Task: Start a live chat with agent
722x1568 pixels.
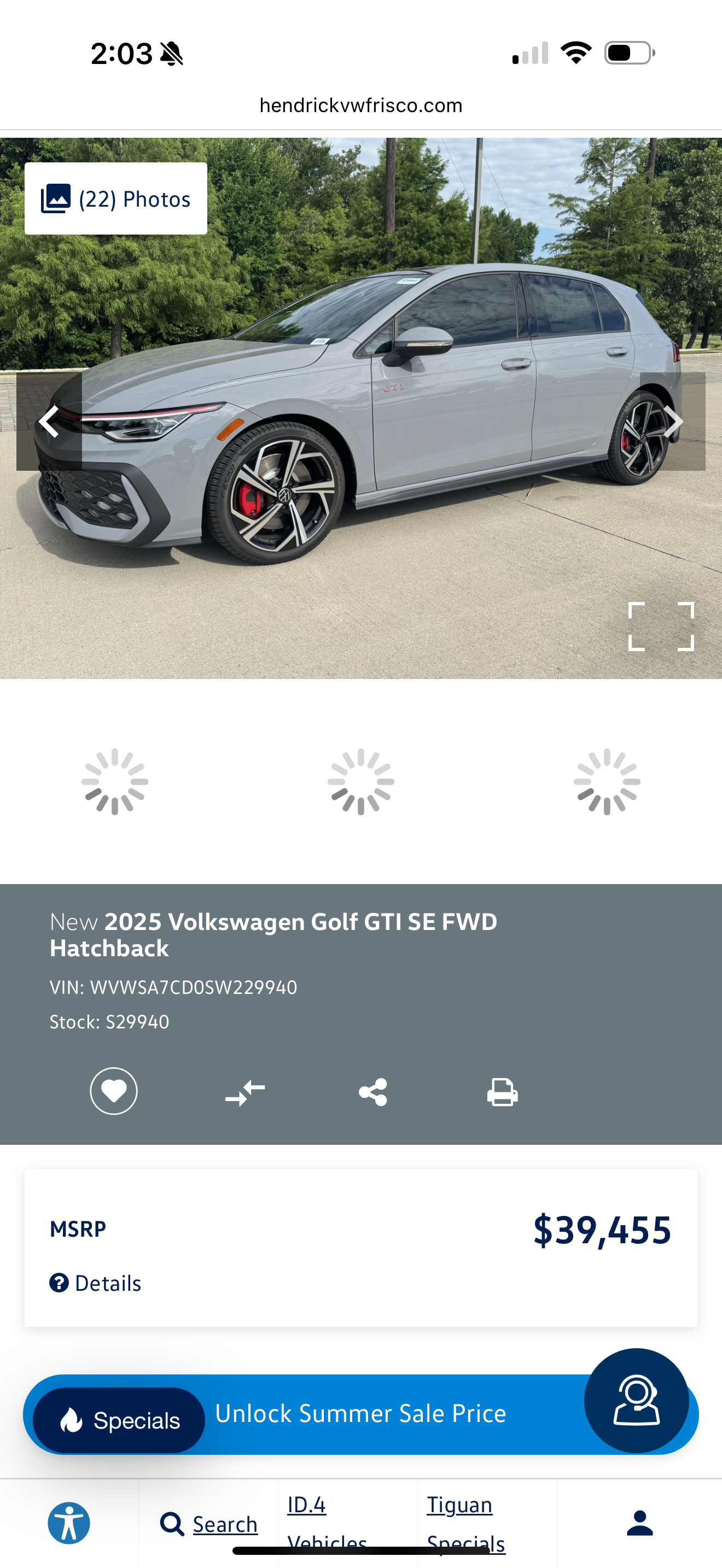Action: [636, 1400]
